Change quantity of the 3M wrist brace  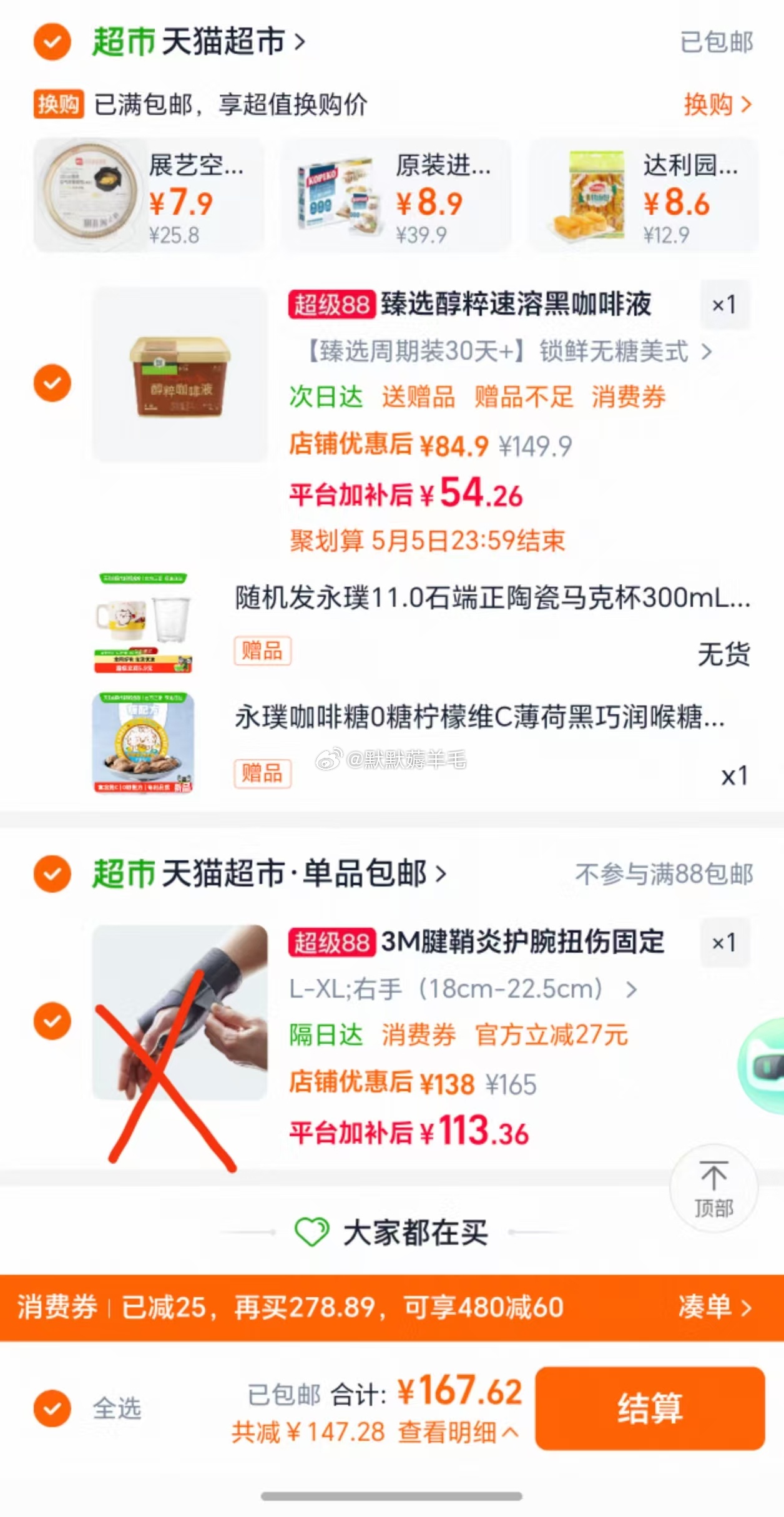tap(724, 943)
